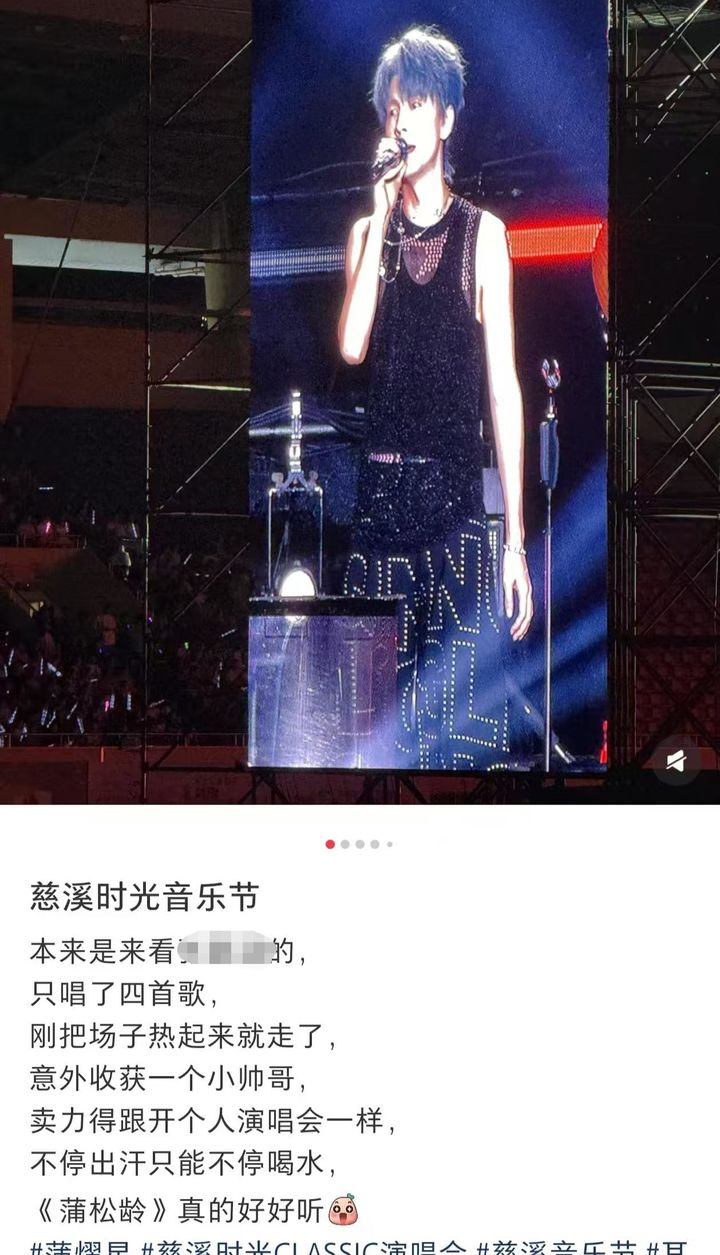Viewport: 720px width, 1255px height.
Task: Open the #慈溪音乐节 hashtag
Action: tap(556, 1247)
